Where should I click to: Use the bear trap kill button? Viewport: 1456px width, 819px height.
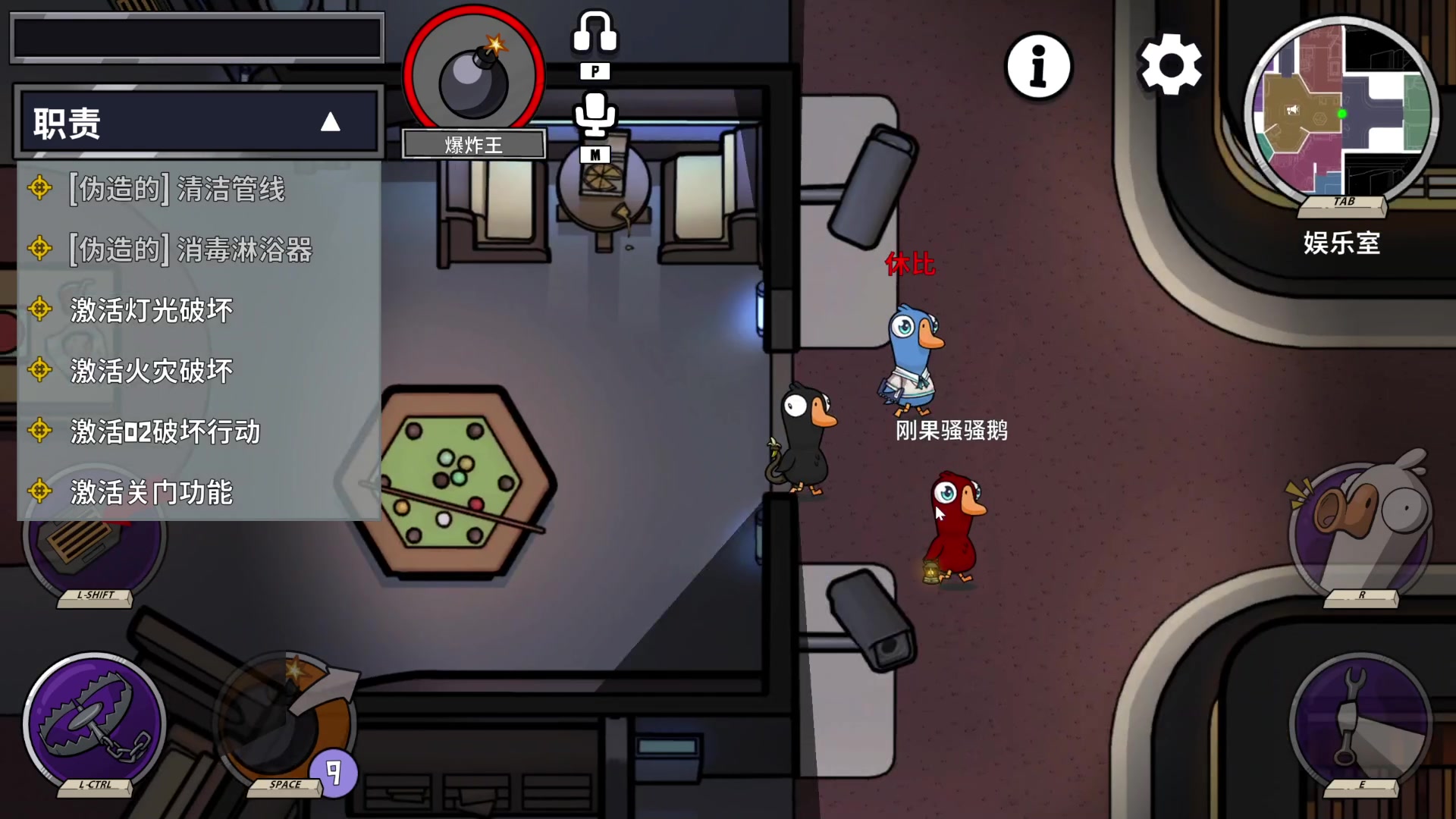(x=94, y=724)
